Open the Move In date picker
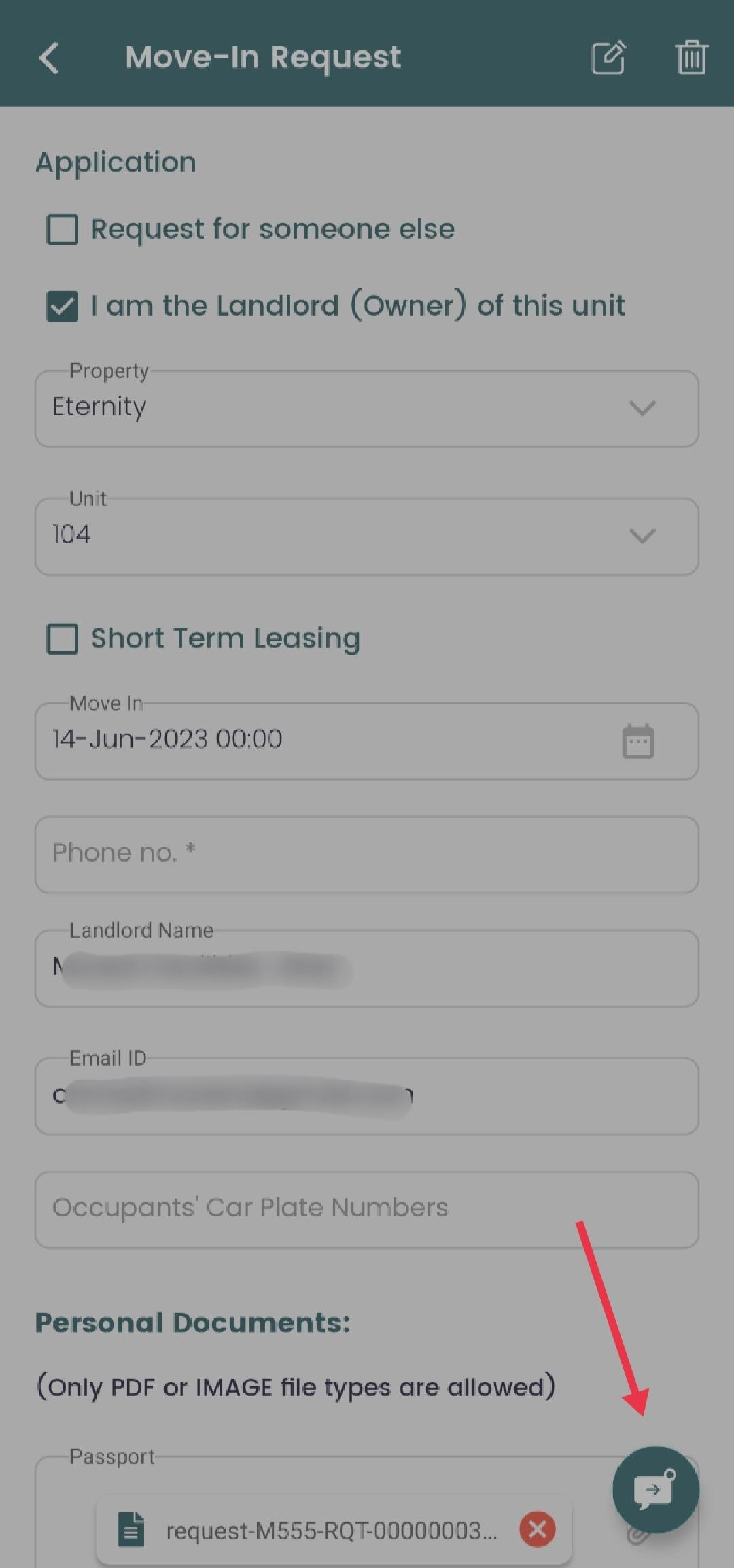This screenshot has height=1568, width=734. click(x=638, y=740)
